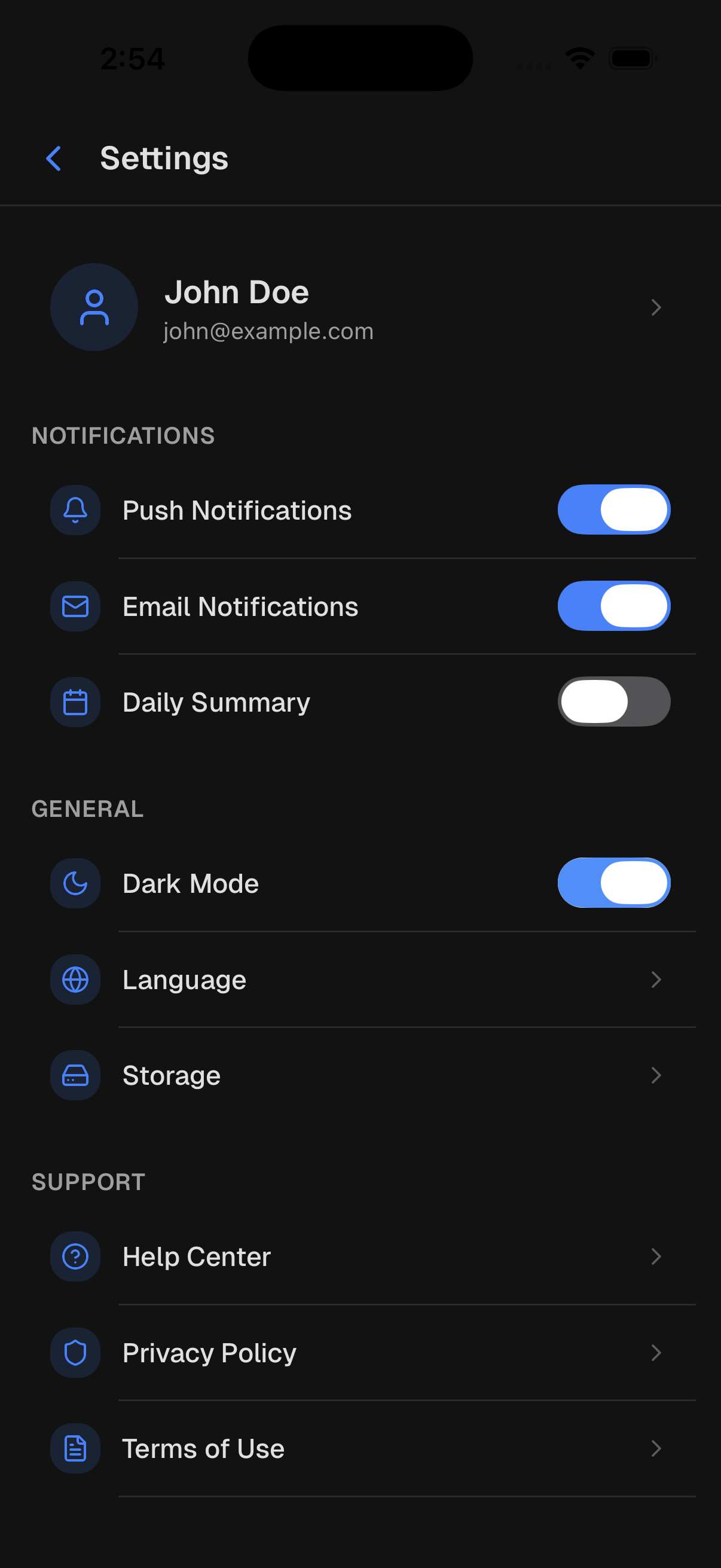Click the bell icon for Push Notifications

click(74, 510)
